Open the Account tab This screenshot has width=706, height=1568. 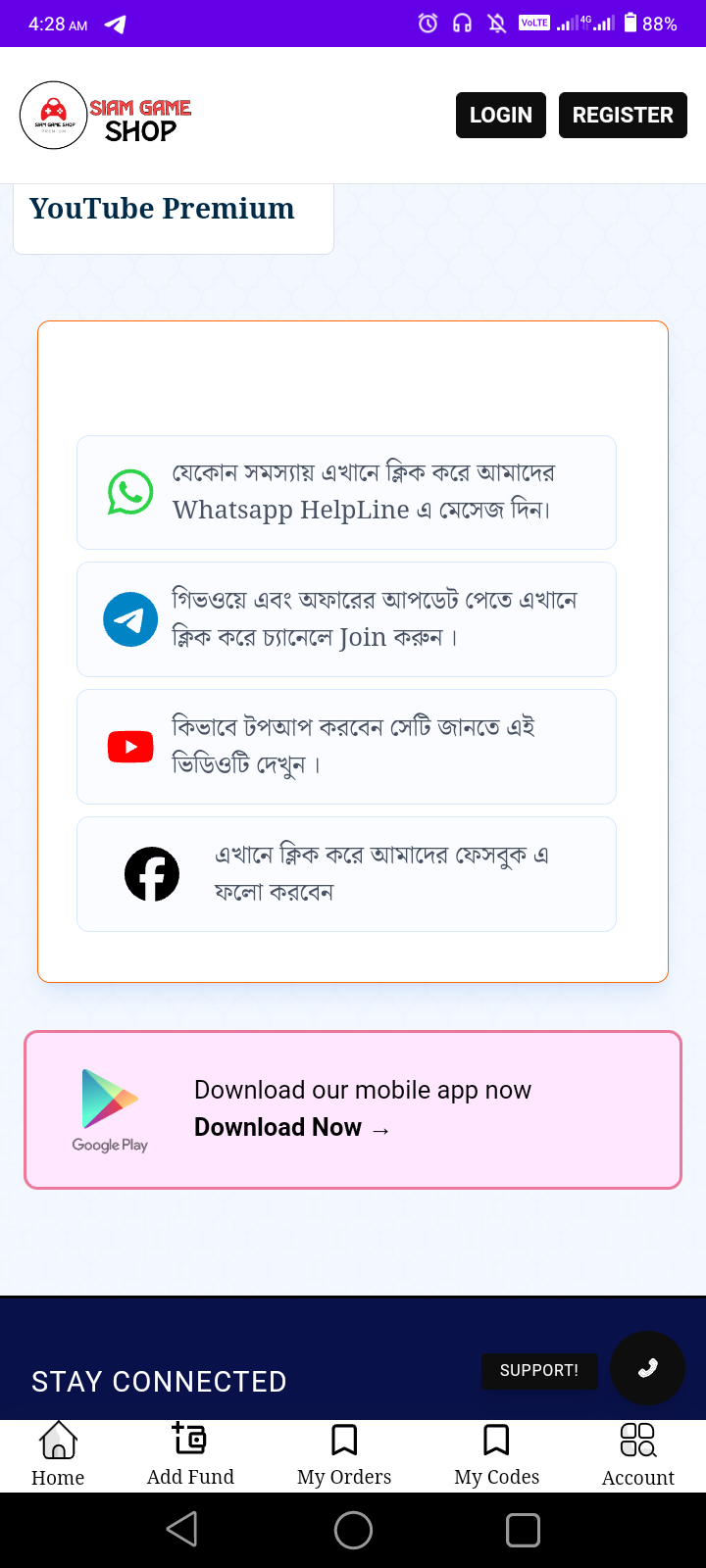tap(638, 1455)
